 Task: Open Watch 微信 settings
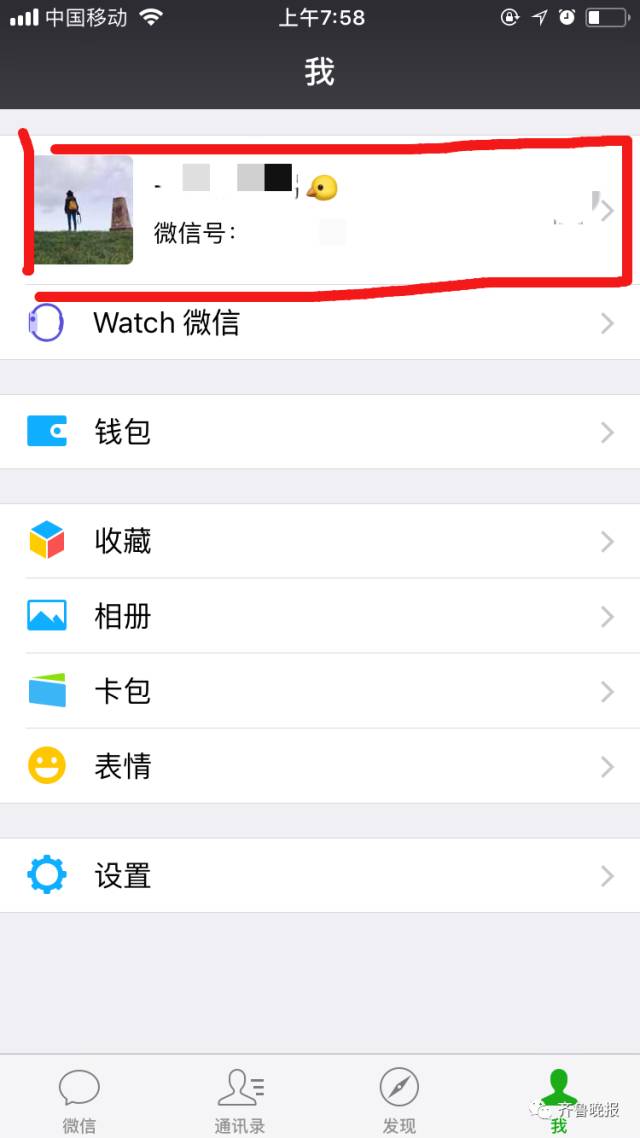[x=320, y=323]
